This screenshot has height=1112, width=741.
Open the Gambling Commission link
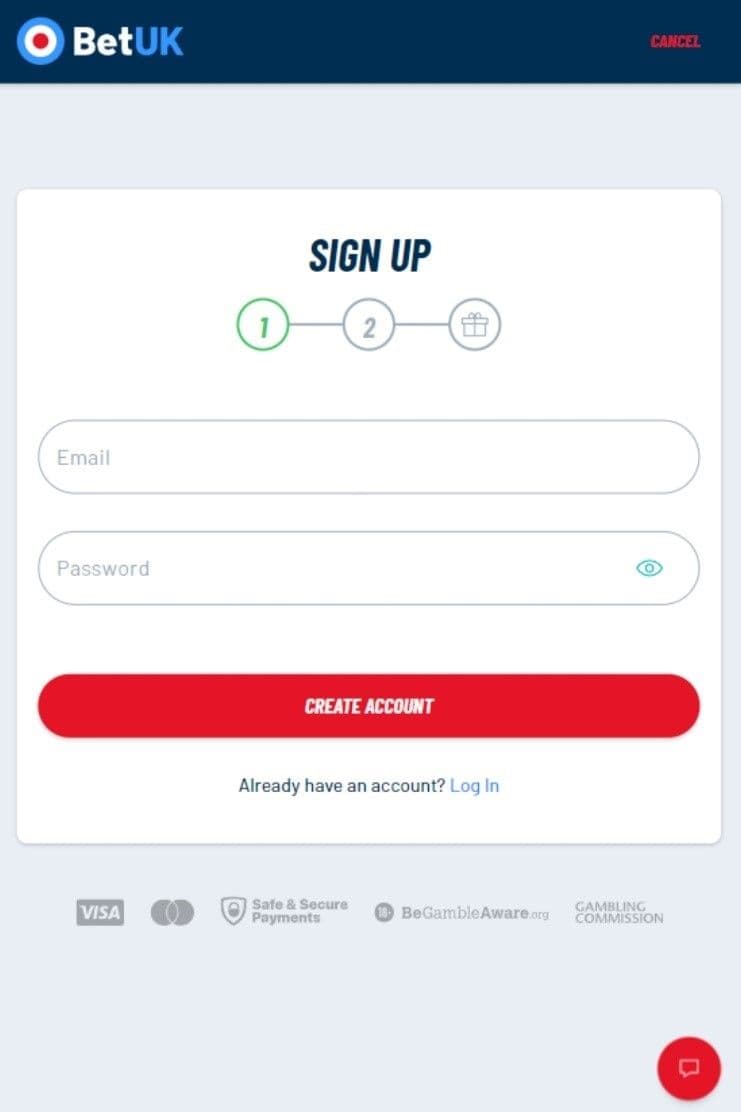618,911
